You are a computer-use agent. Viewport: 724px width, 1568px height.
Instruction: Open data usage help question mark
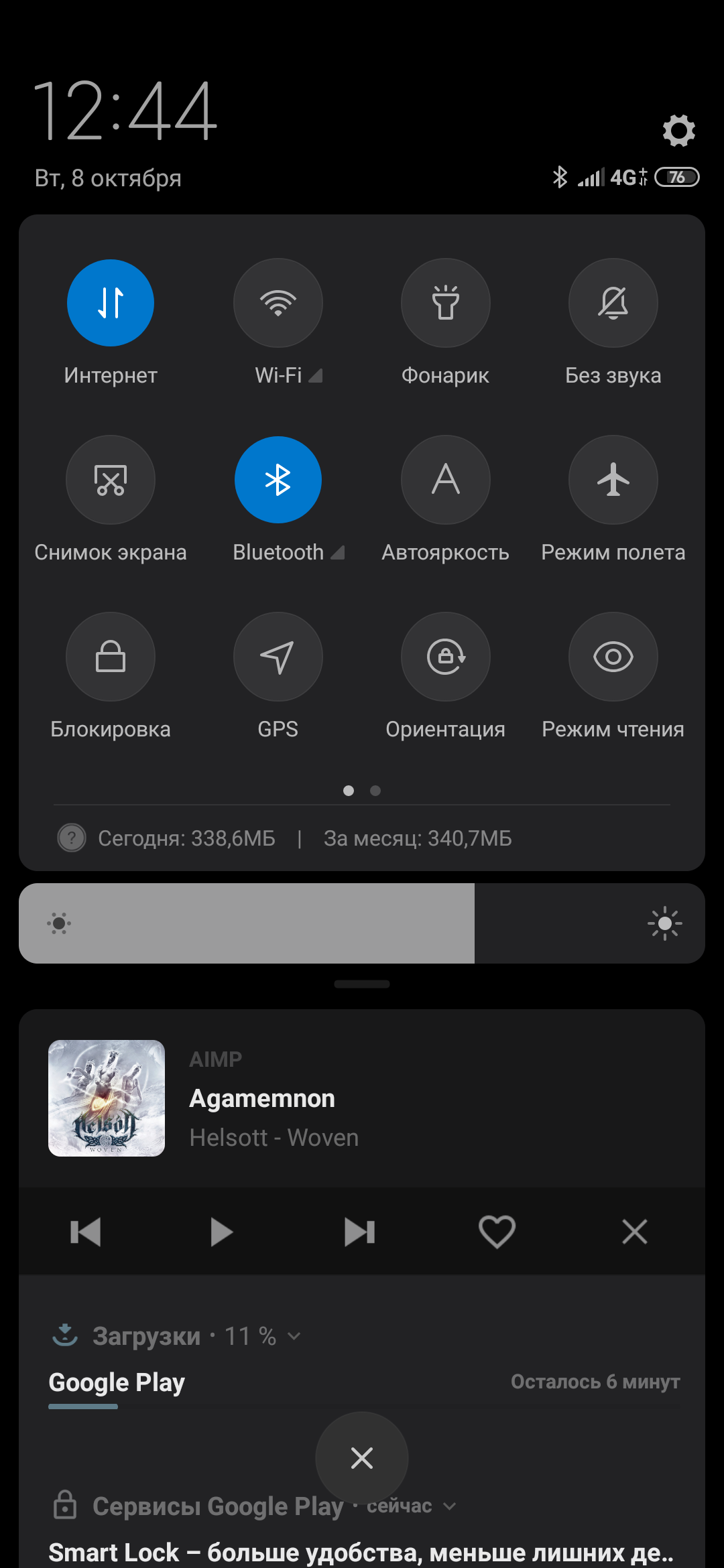[72, 838]
